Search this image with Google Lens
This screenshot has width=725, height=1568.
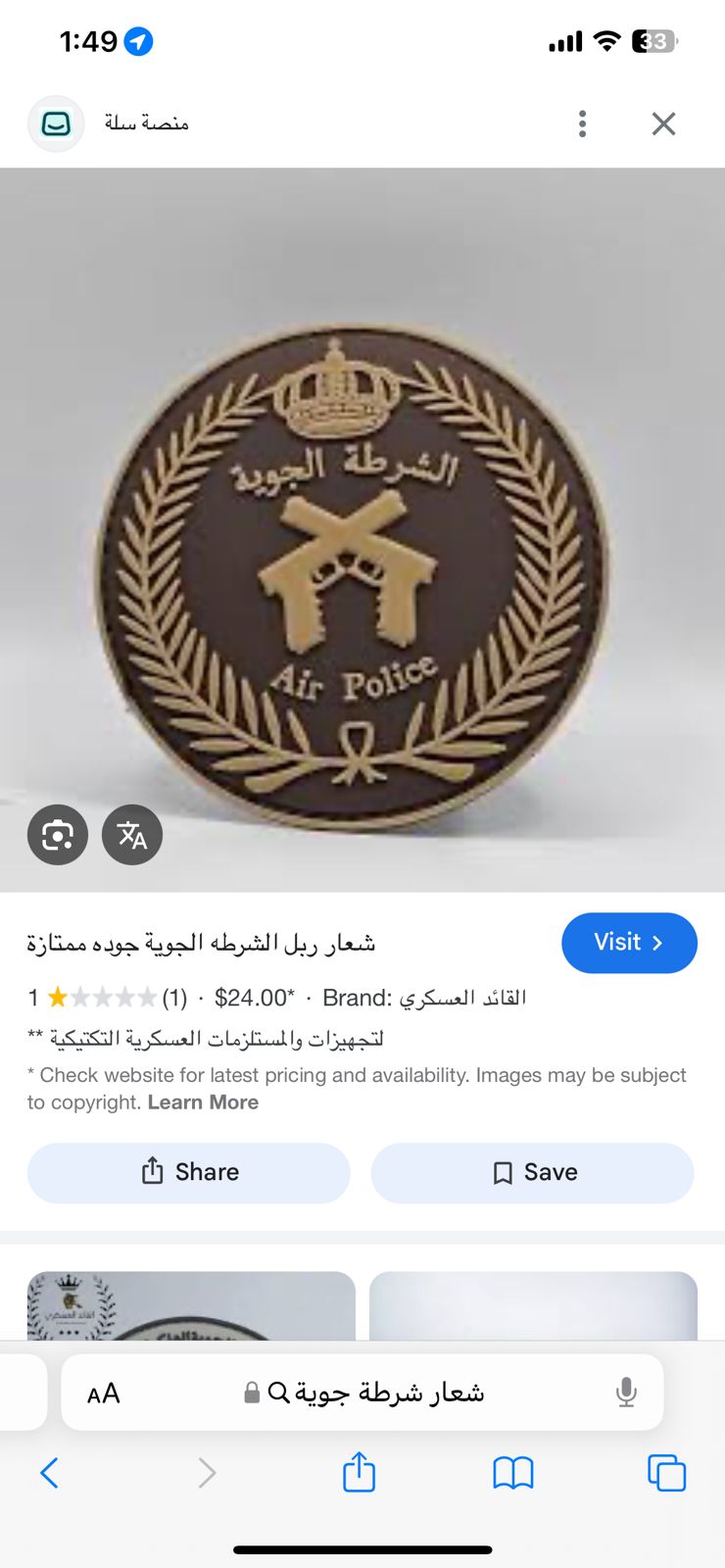click(x=58, y=835)
